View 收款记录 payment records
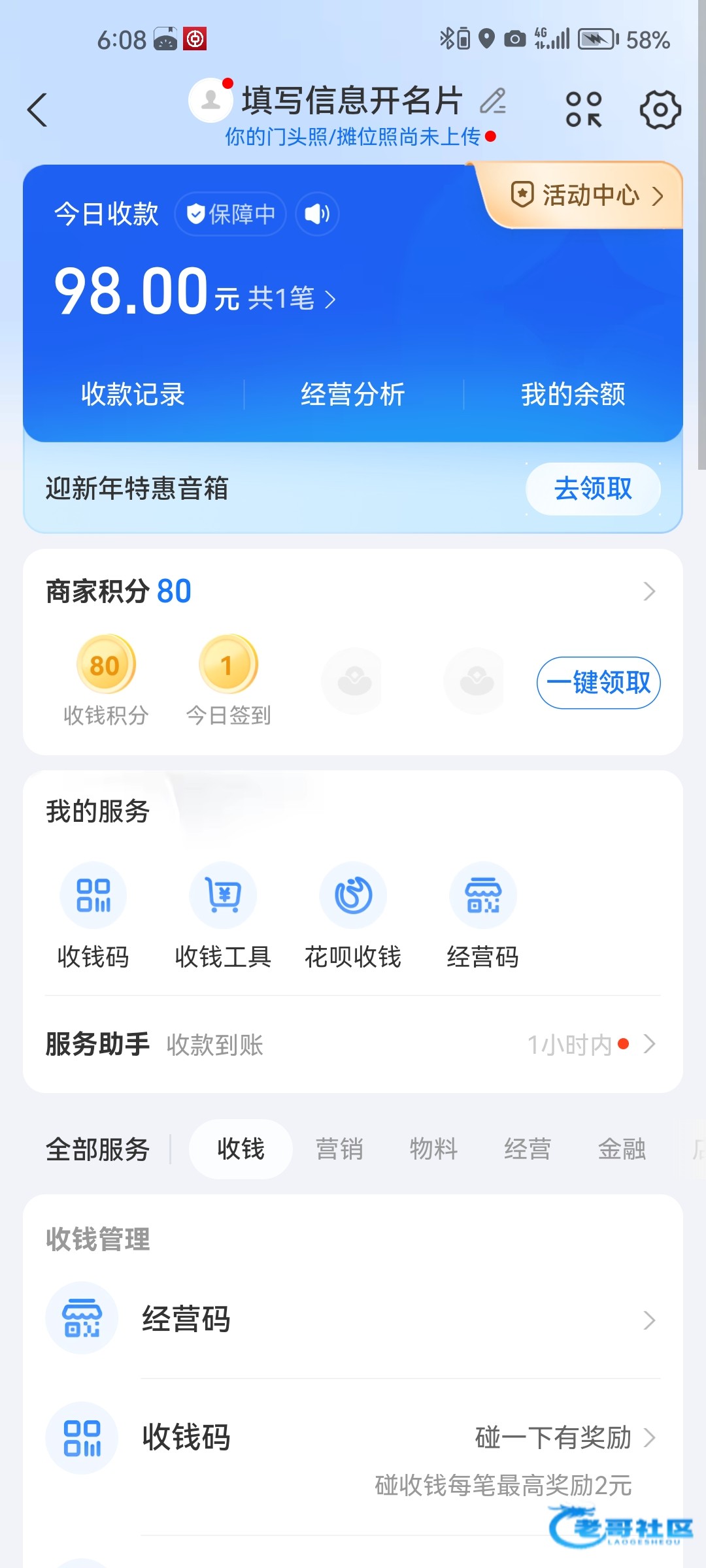 133,395
